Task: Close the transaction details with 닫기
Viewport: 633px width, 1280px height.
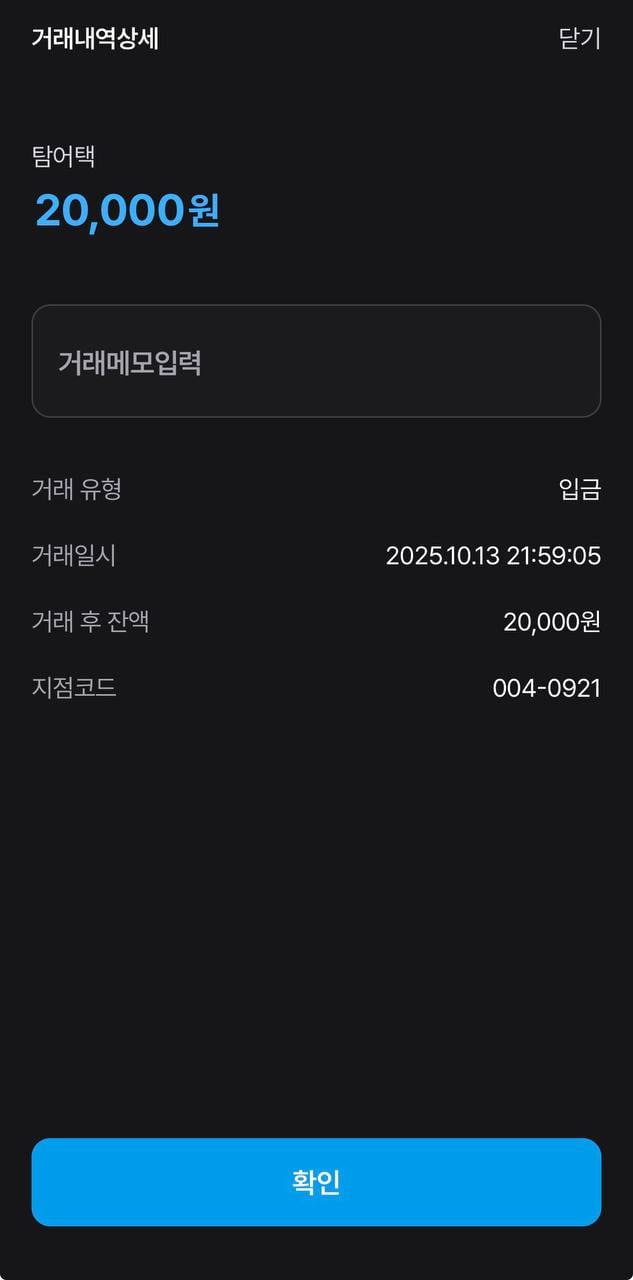Action: 579,39
